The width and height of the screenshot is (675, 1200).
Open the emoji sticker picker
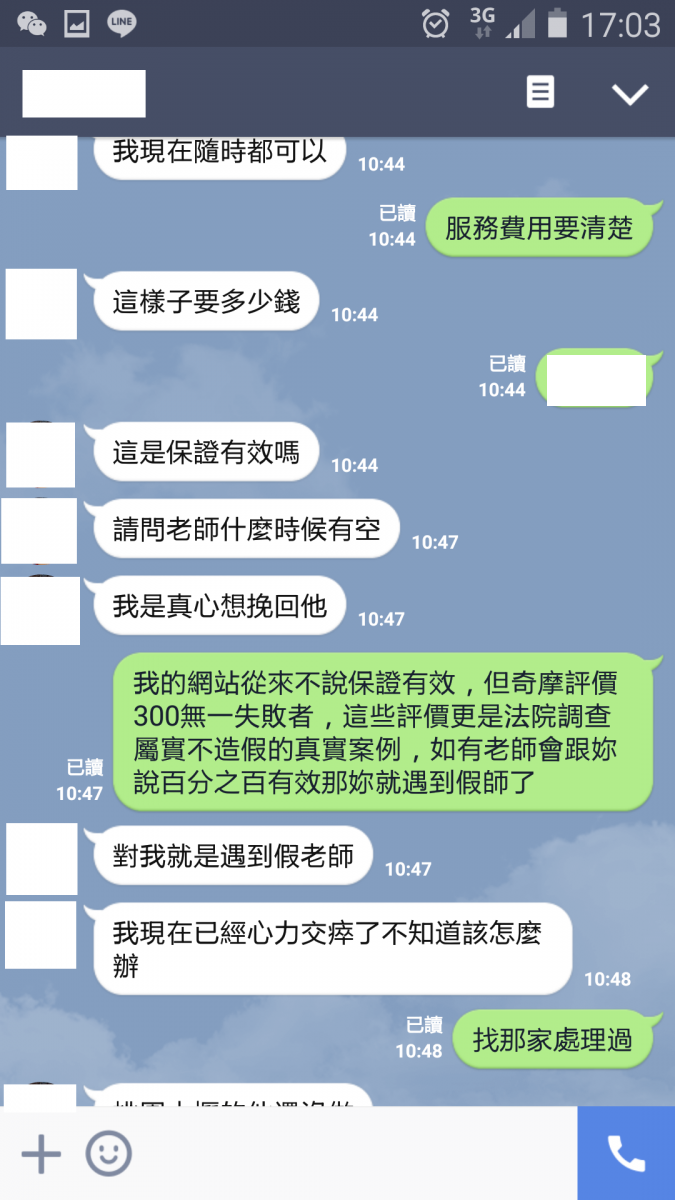(108, 1154)
